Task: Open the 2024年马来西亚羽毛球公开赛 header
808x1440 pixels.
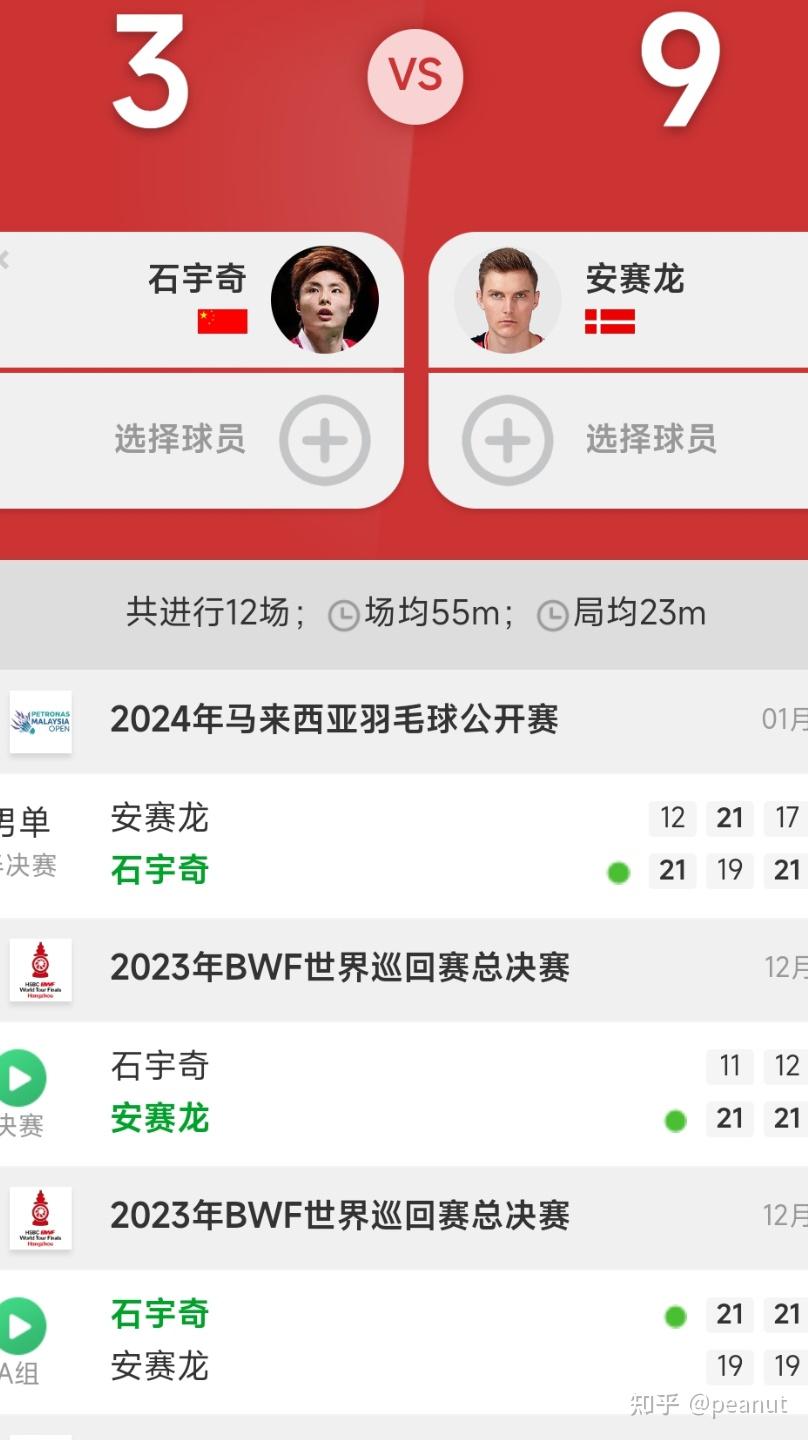Action: [335, 720]
